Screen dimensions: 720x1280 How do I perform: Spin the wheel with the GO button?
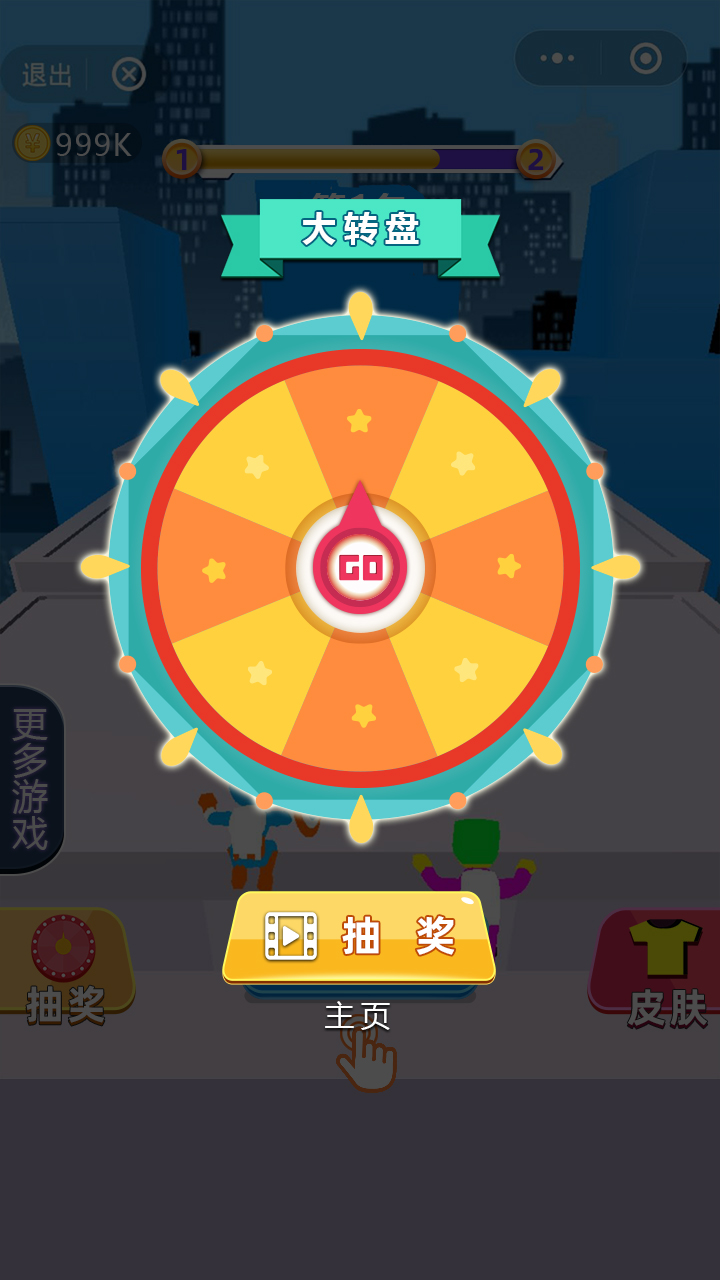360,568
